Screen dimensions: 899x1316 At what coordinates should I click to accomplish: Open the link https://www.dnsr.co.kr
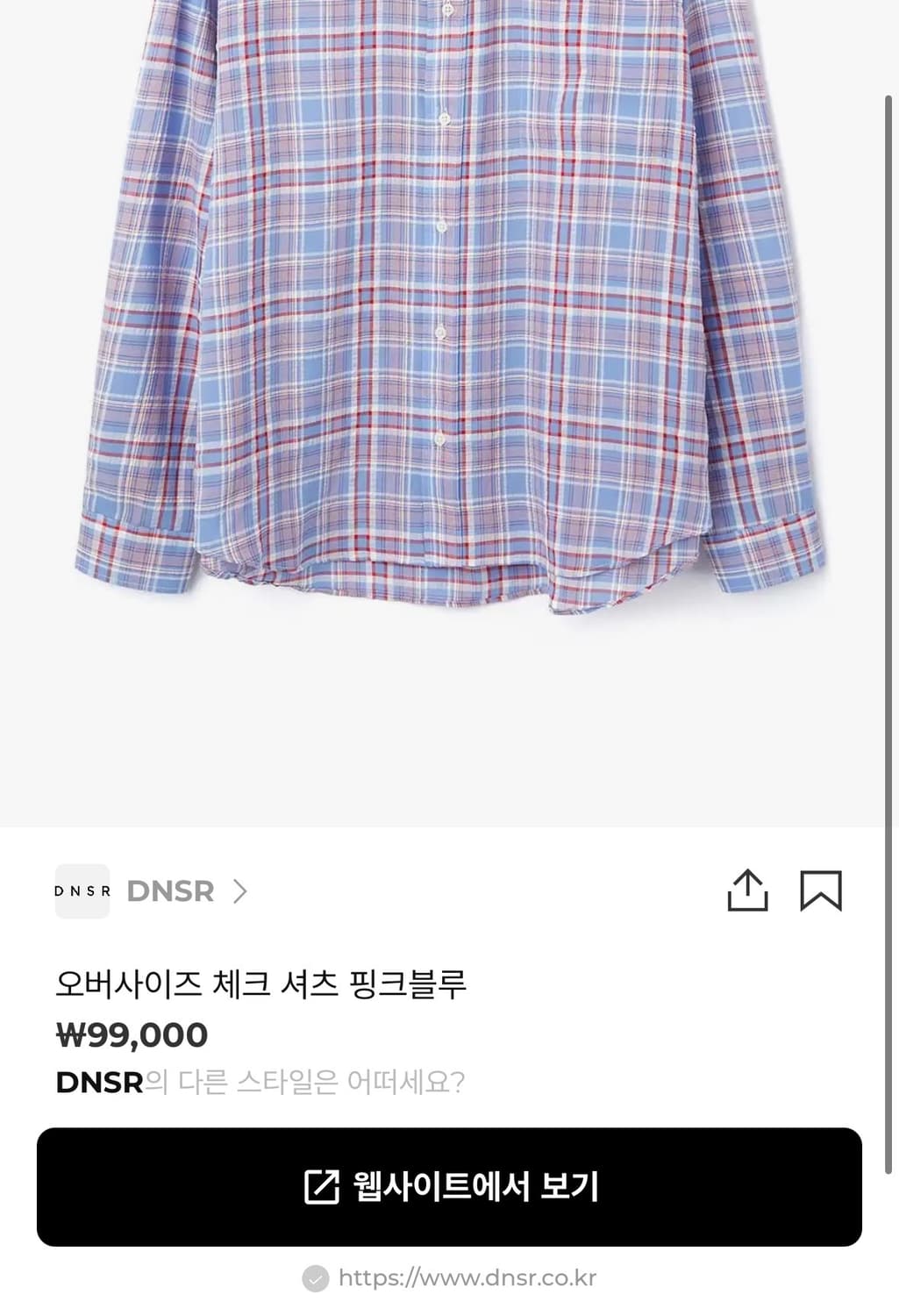tap(471, 1278)
